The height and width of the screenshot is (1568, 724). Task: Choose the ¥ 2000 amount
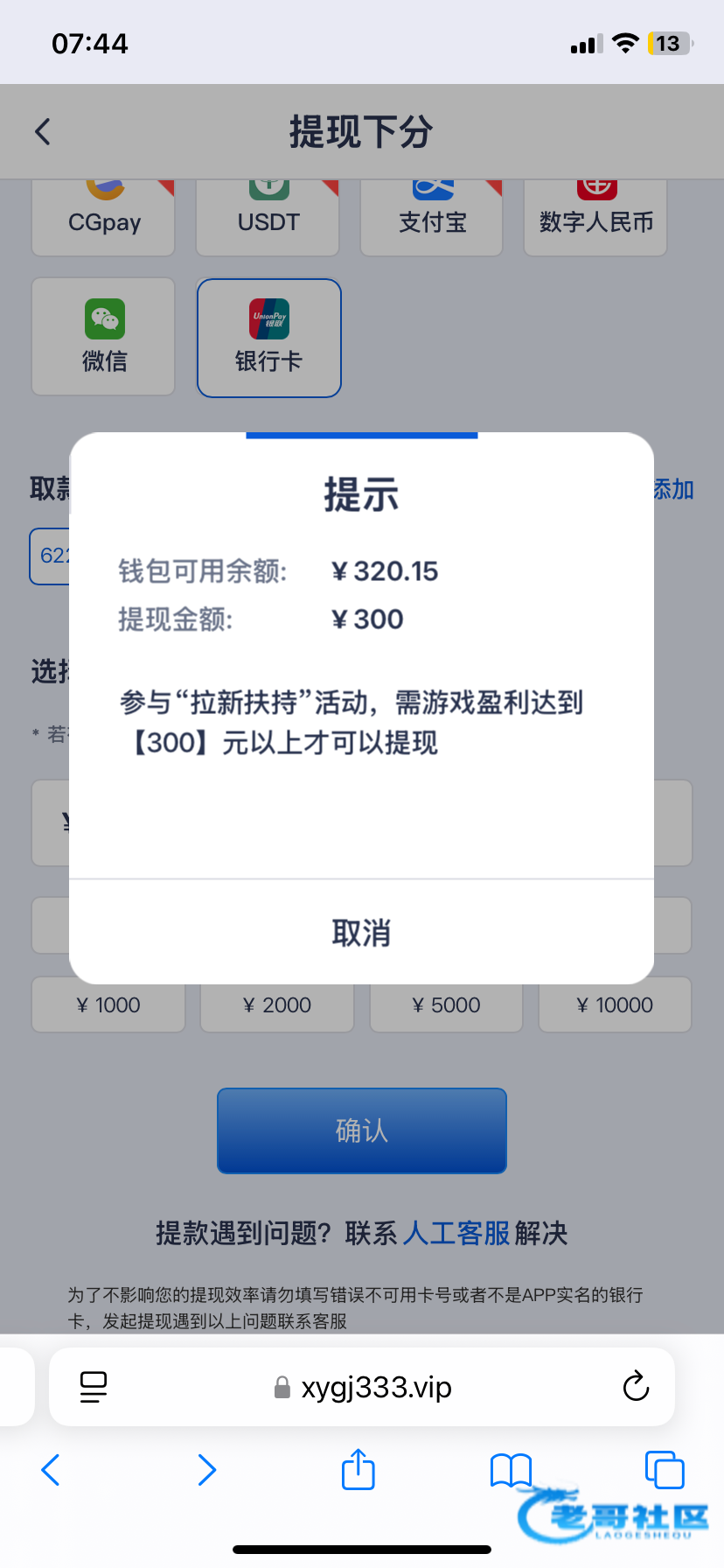277,1005
